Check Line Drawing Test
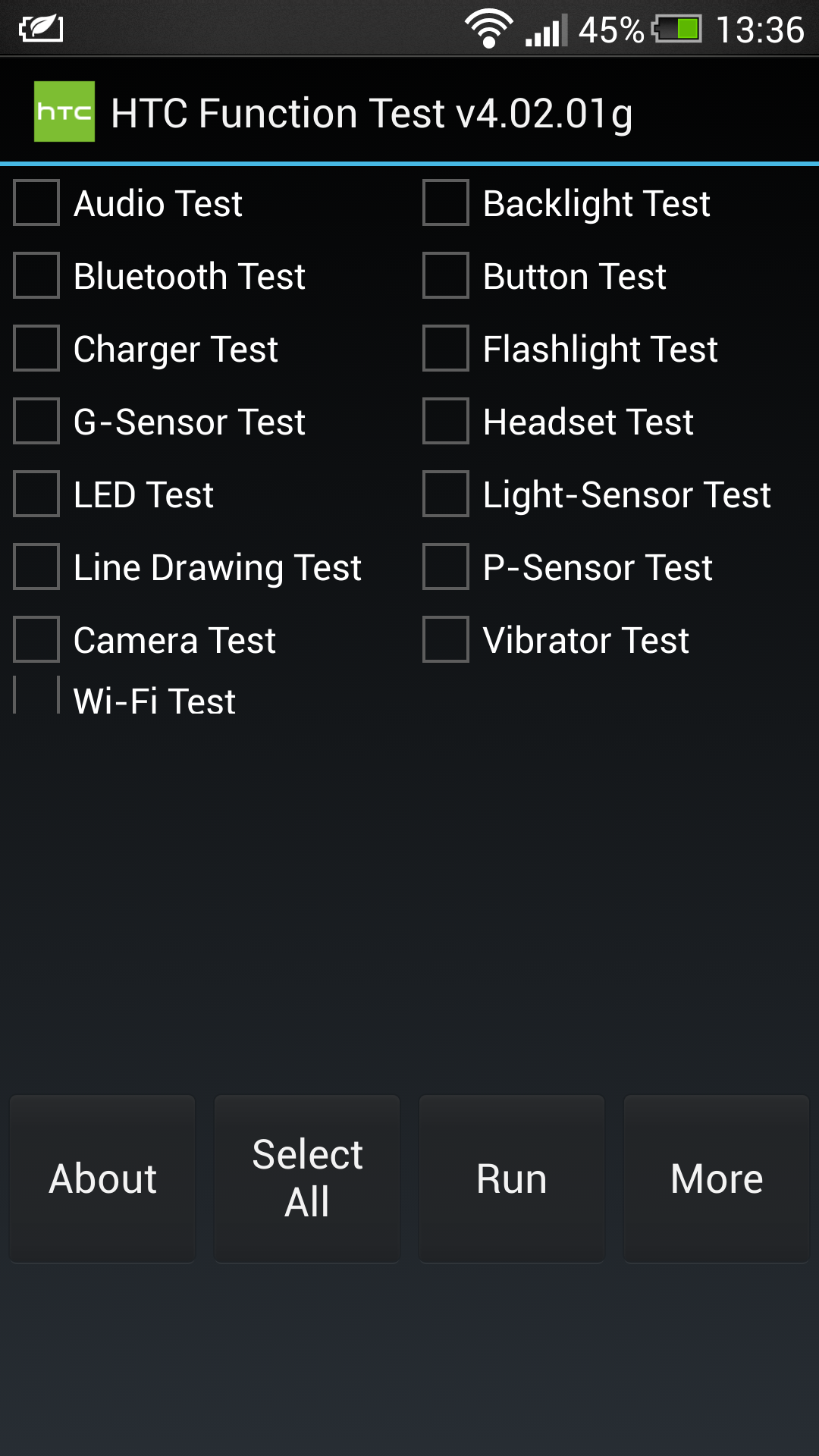 point(36,566)
